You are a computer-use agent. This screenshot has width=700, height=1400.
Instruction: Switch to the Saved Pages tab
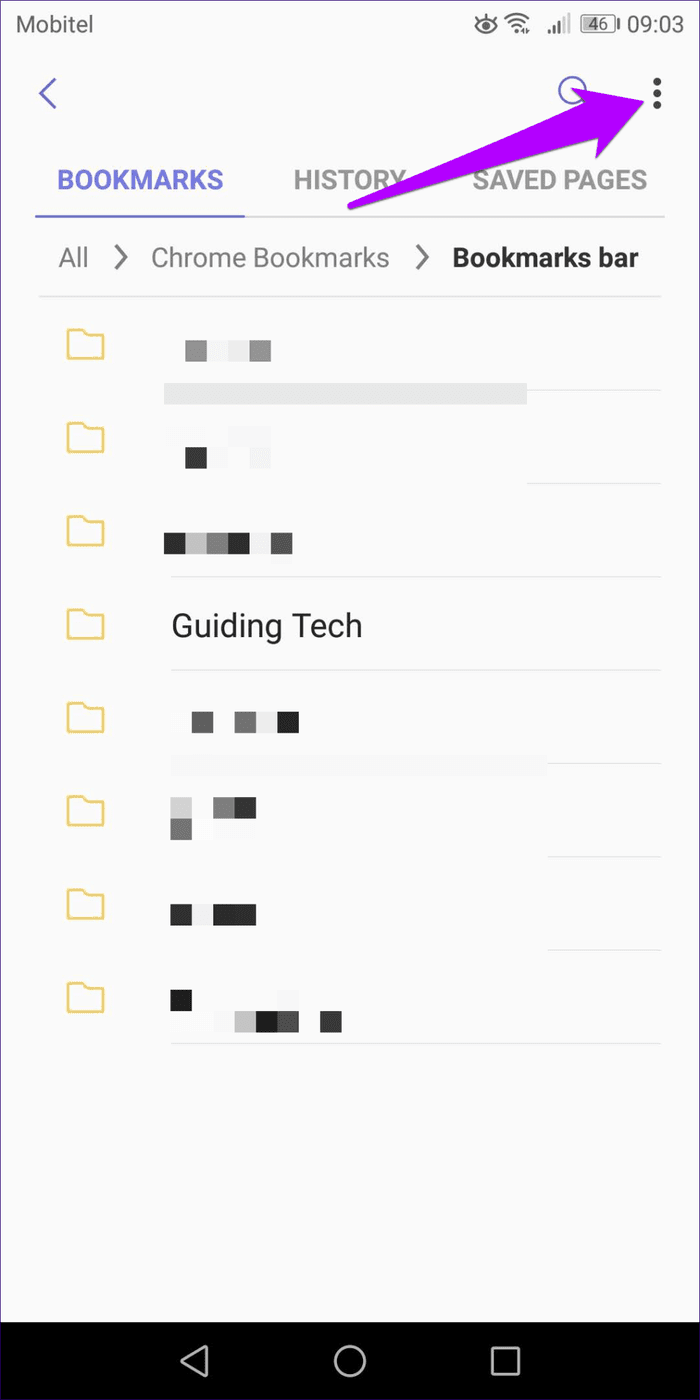click(x=559, y=180)
